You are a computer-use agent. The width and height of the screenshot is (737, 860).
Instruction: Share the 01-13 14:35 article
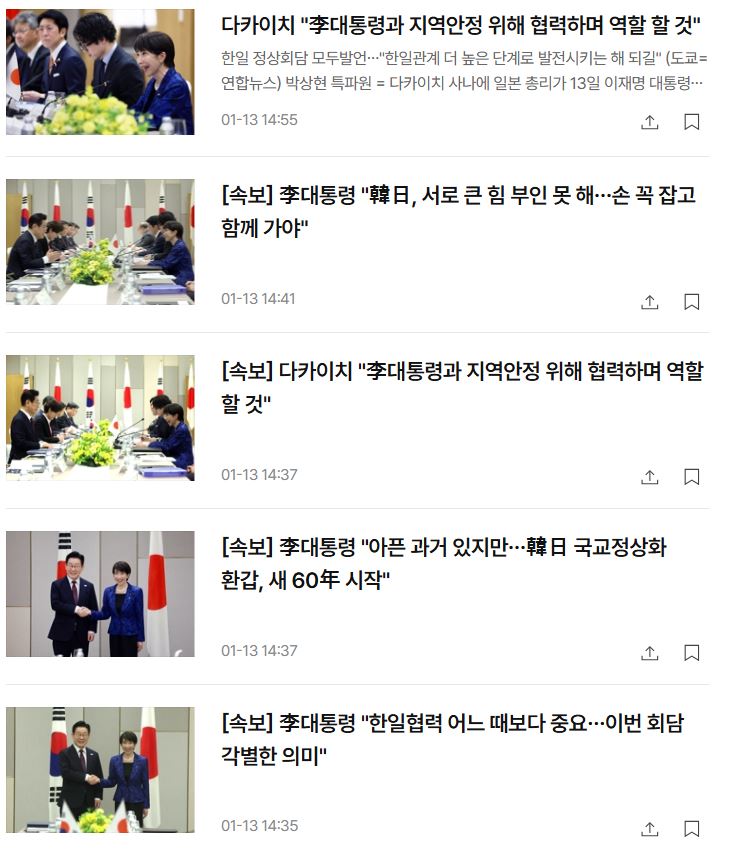[650, 829]
